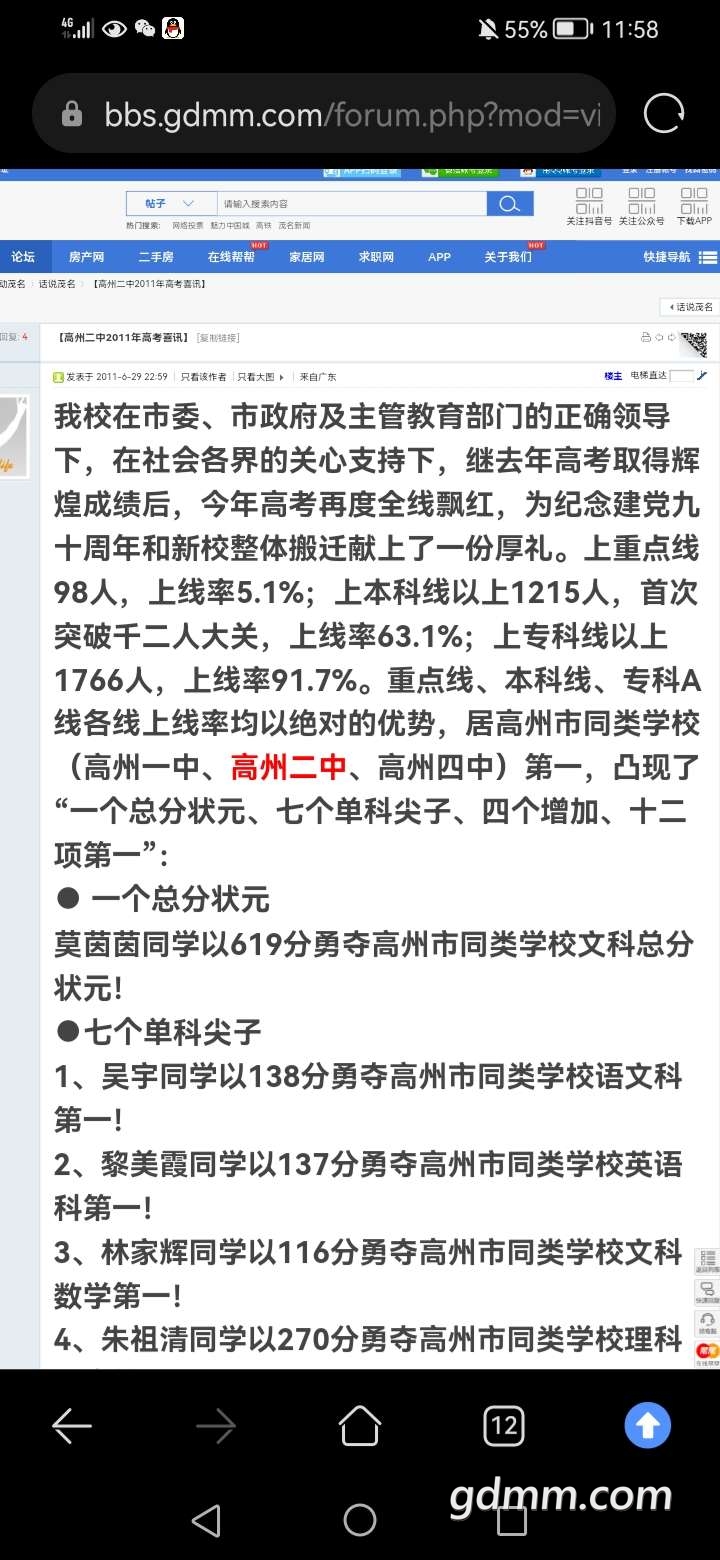Tap the blue search magnifier button
Viewport: 720px width, 1560px height.
pos(509,204)
